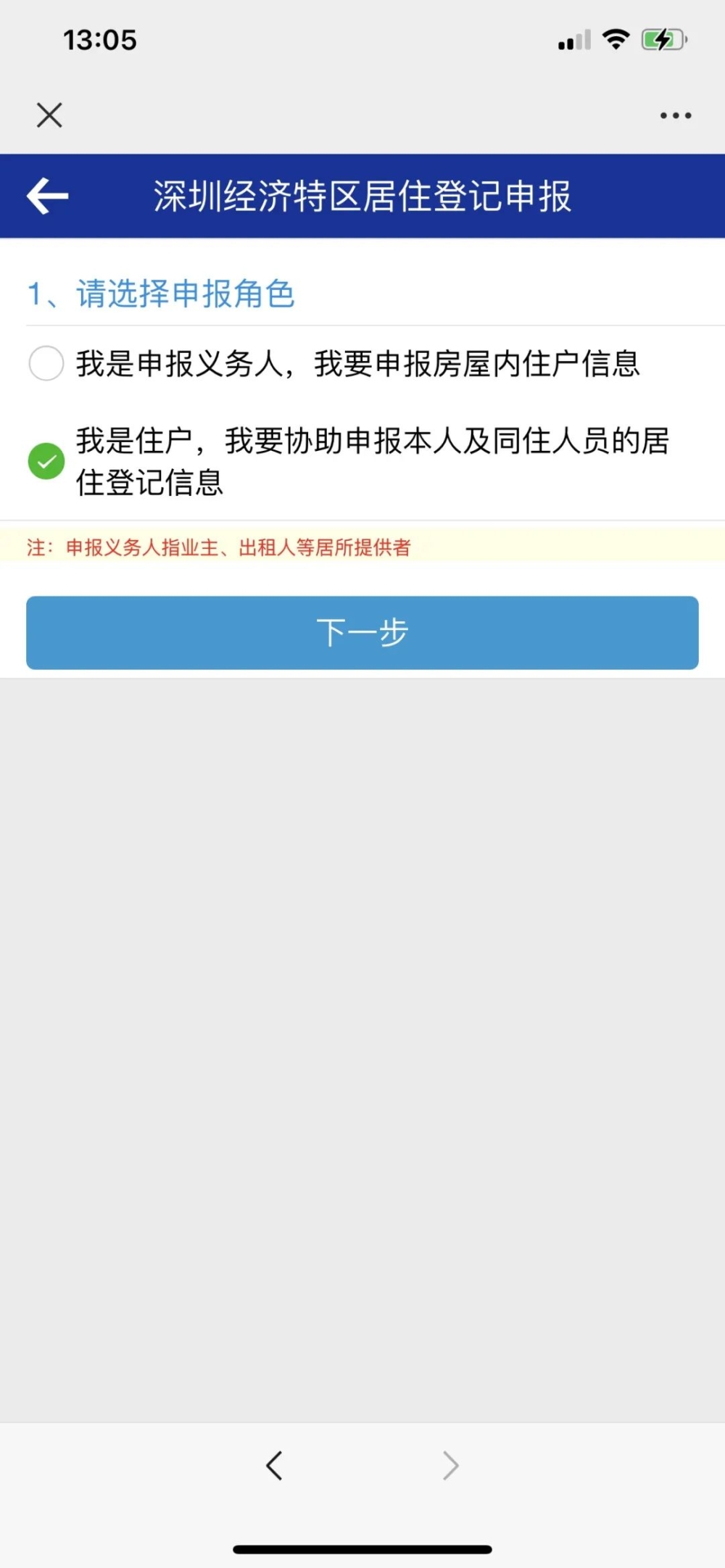Navigate back with bottom browser back chevron
725x1568 pixels.
(x=274, y=1465)
